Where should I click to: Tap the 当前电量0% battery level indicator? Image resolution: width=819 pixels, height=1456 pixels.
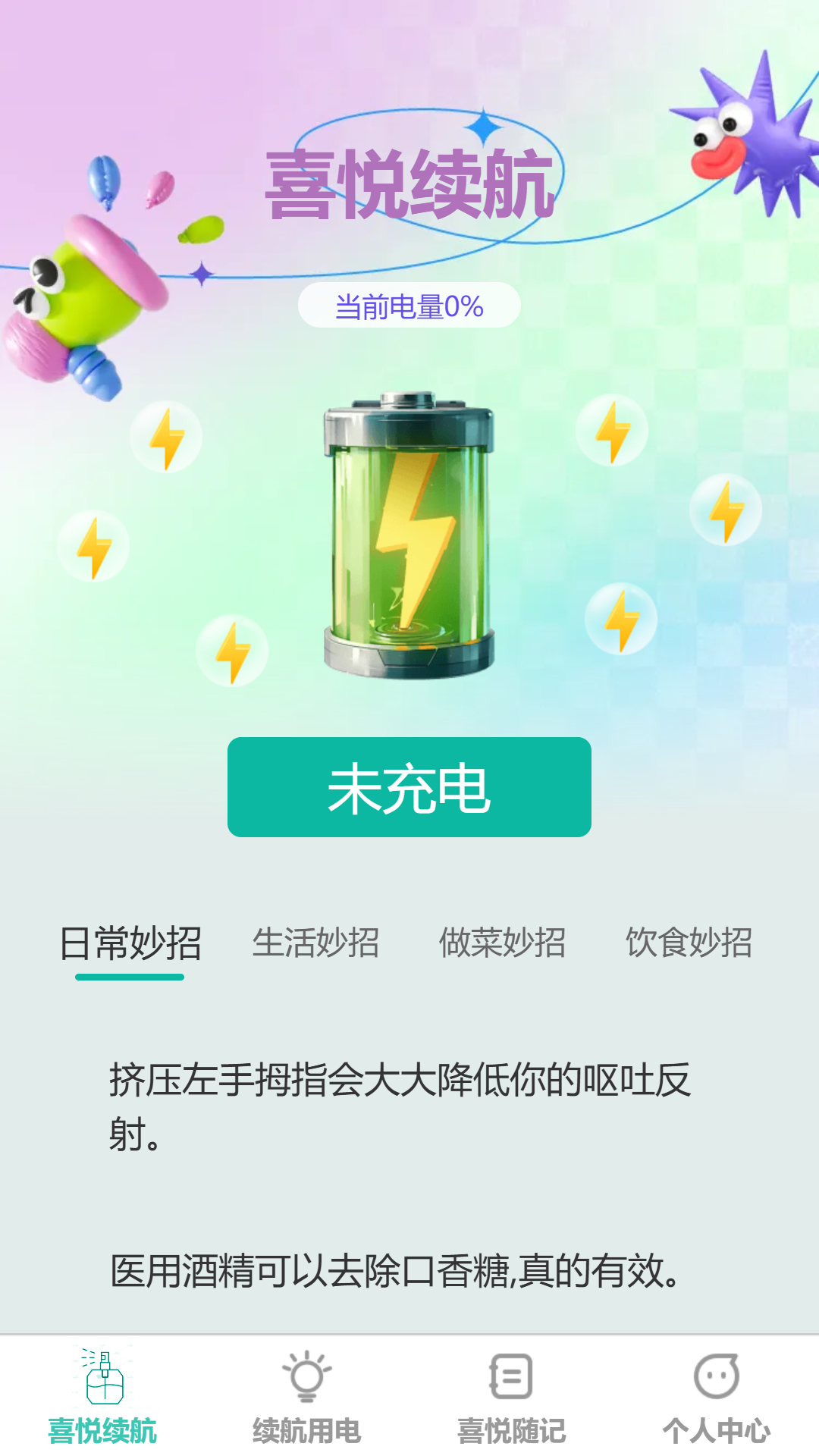409,306
